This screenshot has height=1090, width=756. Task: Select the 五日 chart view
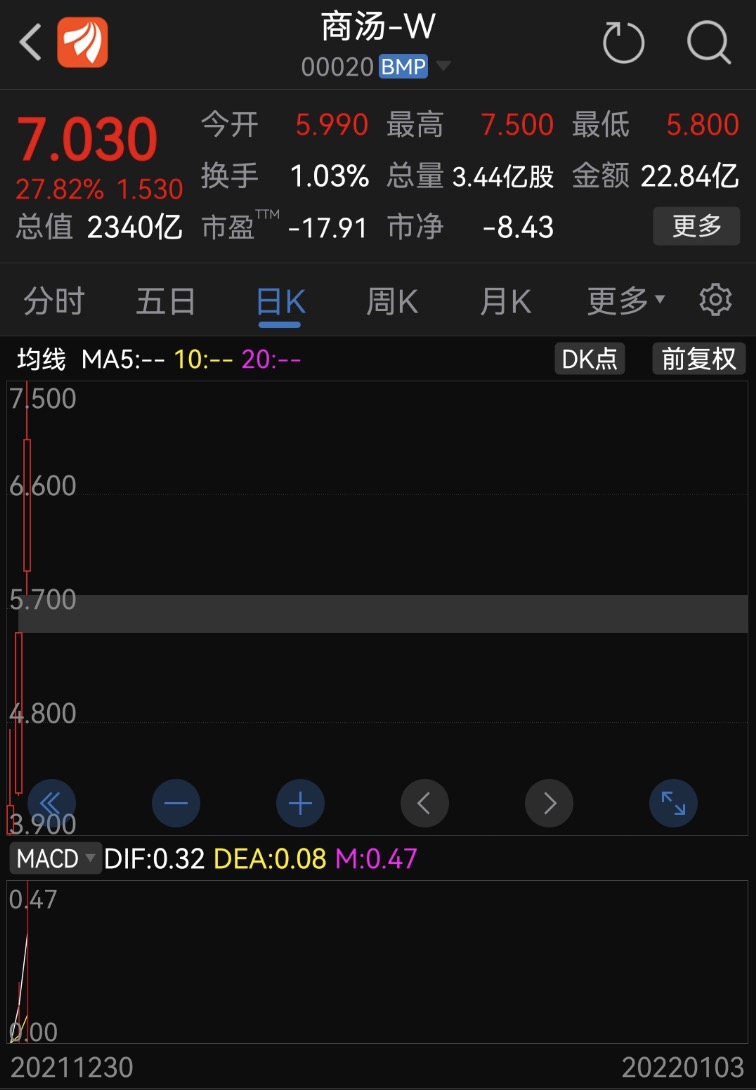[x=165, y=299]
